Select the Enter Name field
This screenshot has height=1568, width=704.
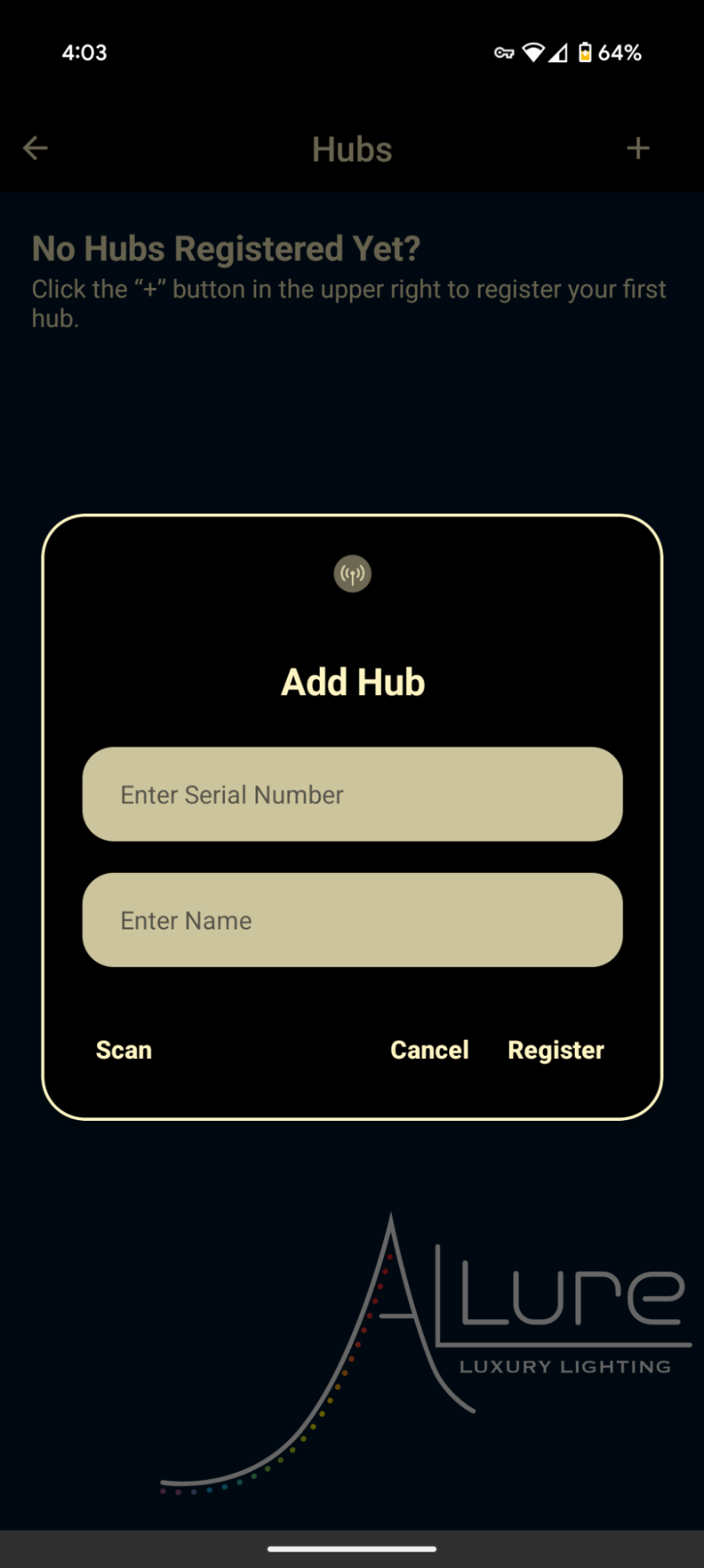pyautogui.click(x=352, y=919)
